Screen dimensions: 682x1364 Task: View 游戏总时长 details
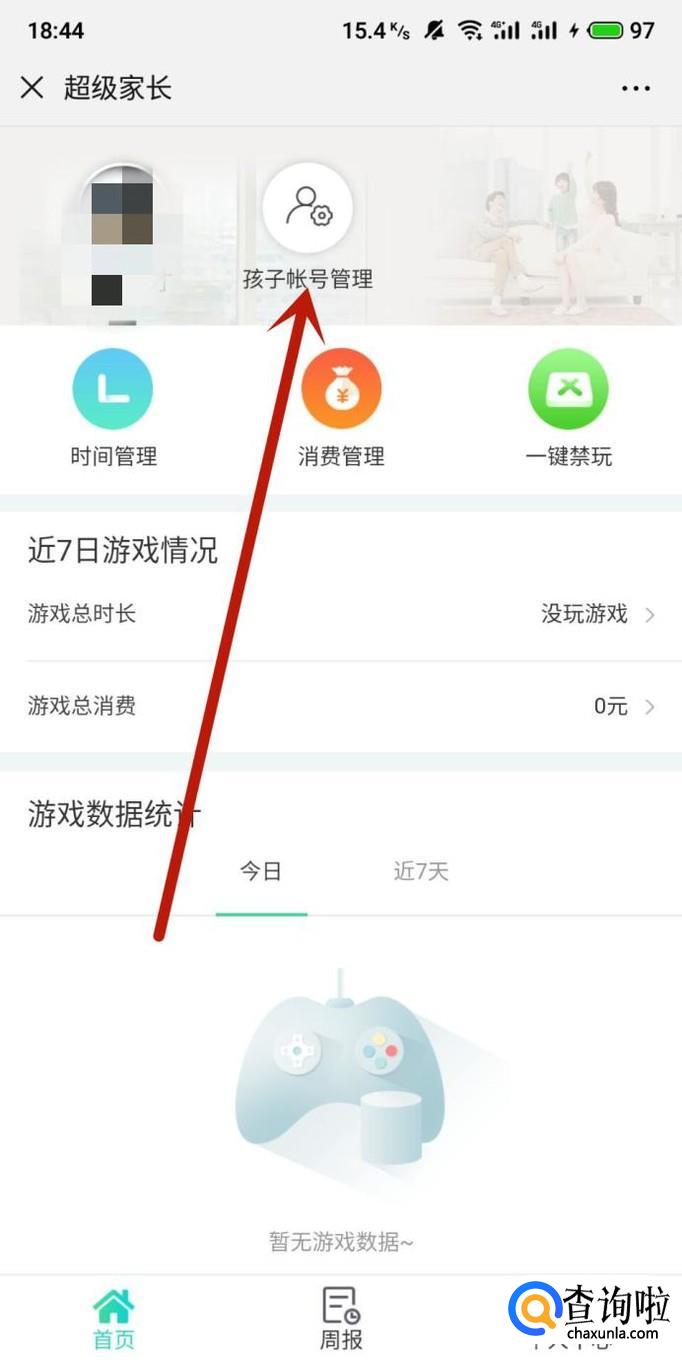pos(341,614)
